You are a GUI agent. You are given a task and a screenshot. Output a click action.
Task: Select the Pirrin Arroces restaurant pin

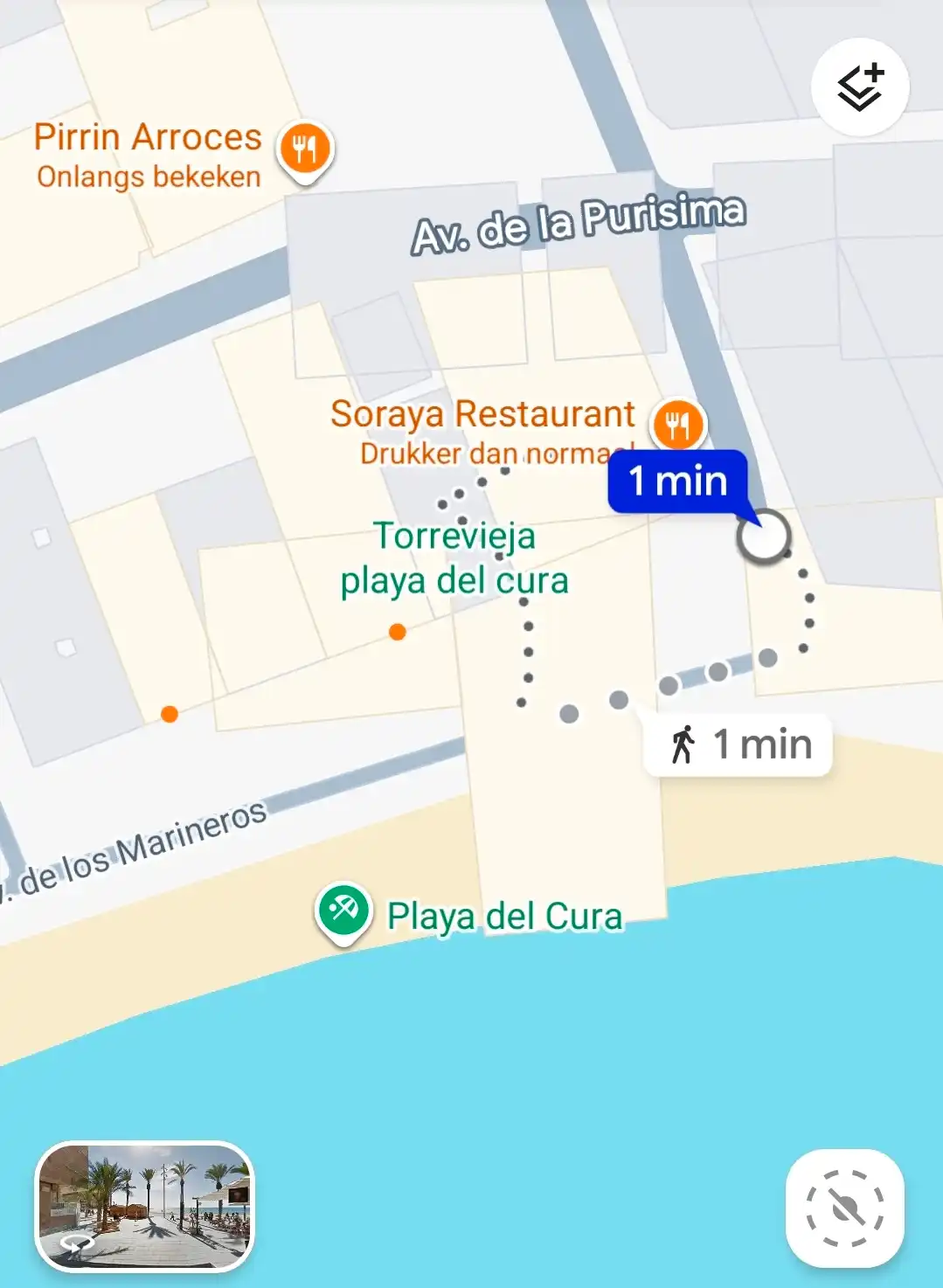pyautogui.click(x=305, y=149)
